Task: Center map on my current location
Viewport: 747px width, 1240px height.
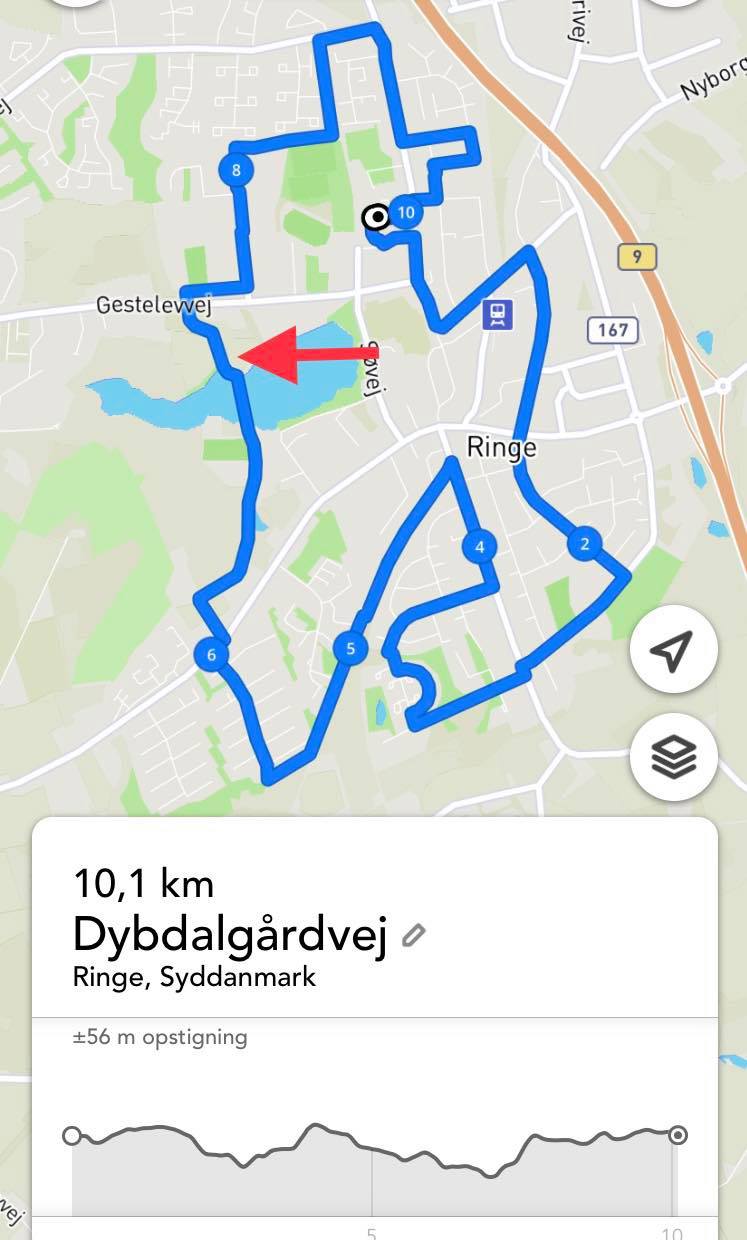Action: 673,650
